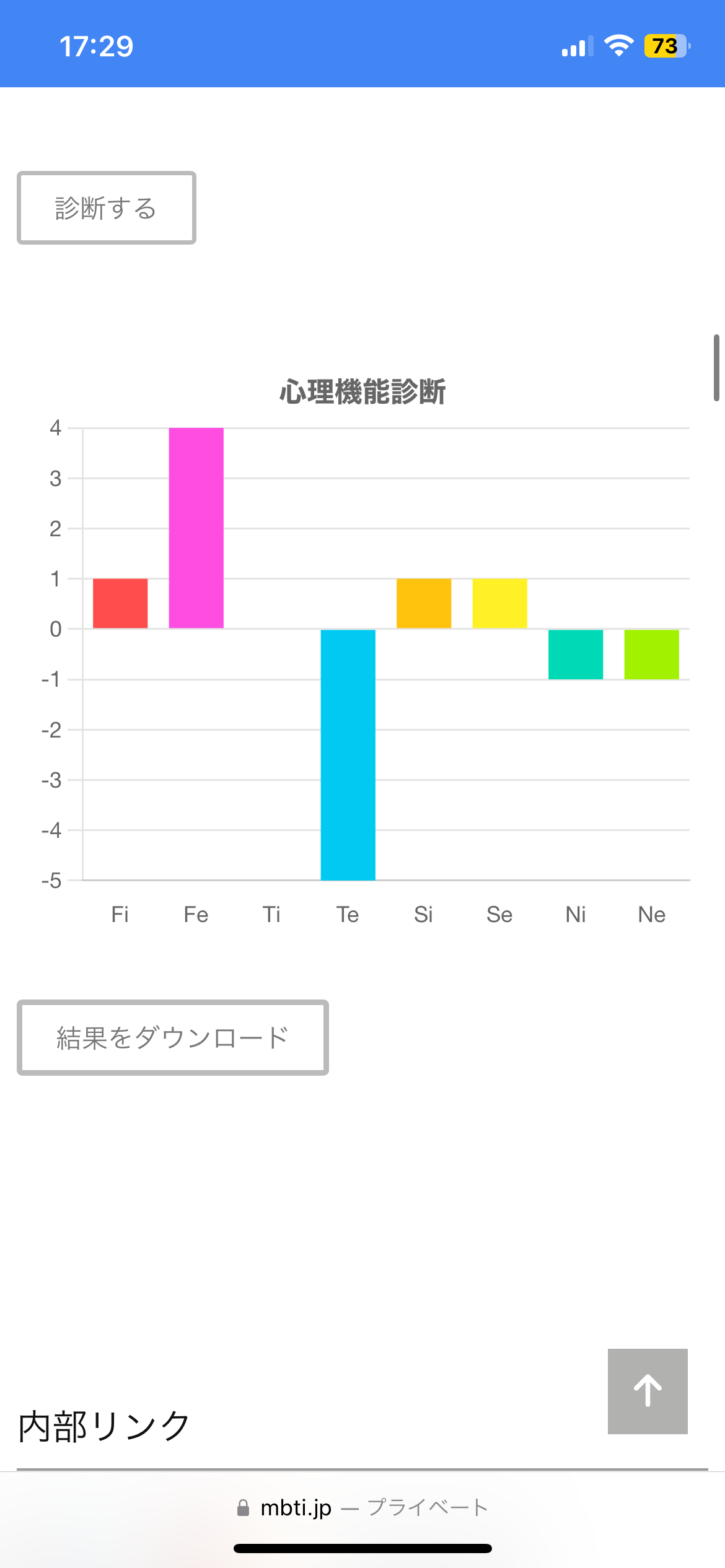Open the mbti.jp address bar
Viewport: 725px width, 1568px height.
pyautogui.click(x=362, y=1507)
